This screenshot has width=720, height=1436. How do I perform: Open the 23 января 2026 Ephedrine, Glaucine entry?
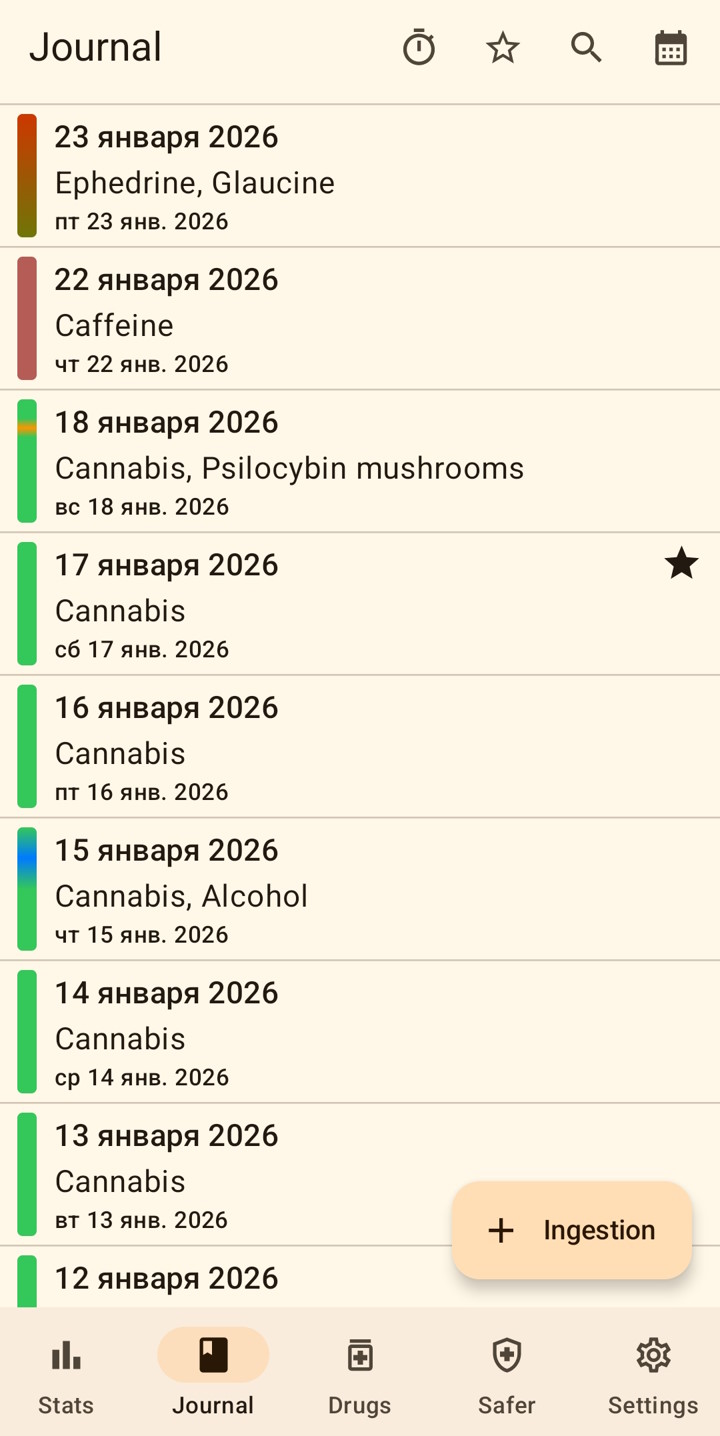360,177
